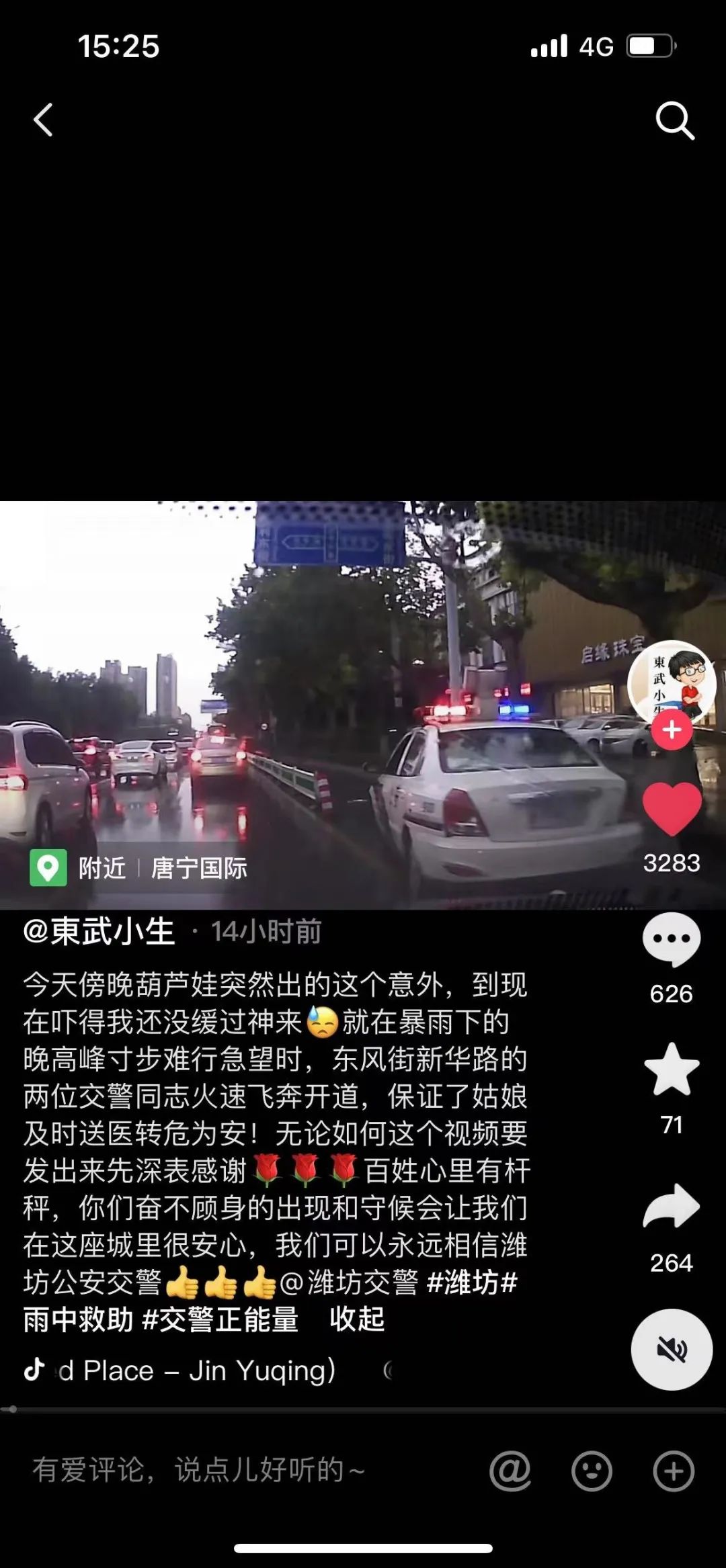The height and width of the screenshot is (1568, 726).
Task: Open the emoji picker in comment bar
Action: [x=592, y=1471]
